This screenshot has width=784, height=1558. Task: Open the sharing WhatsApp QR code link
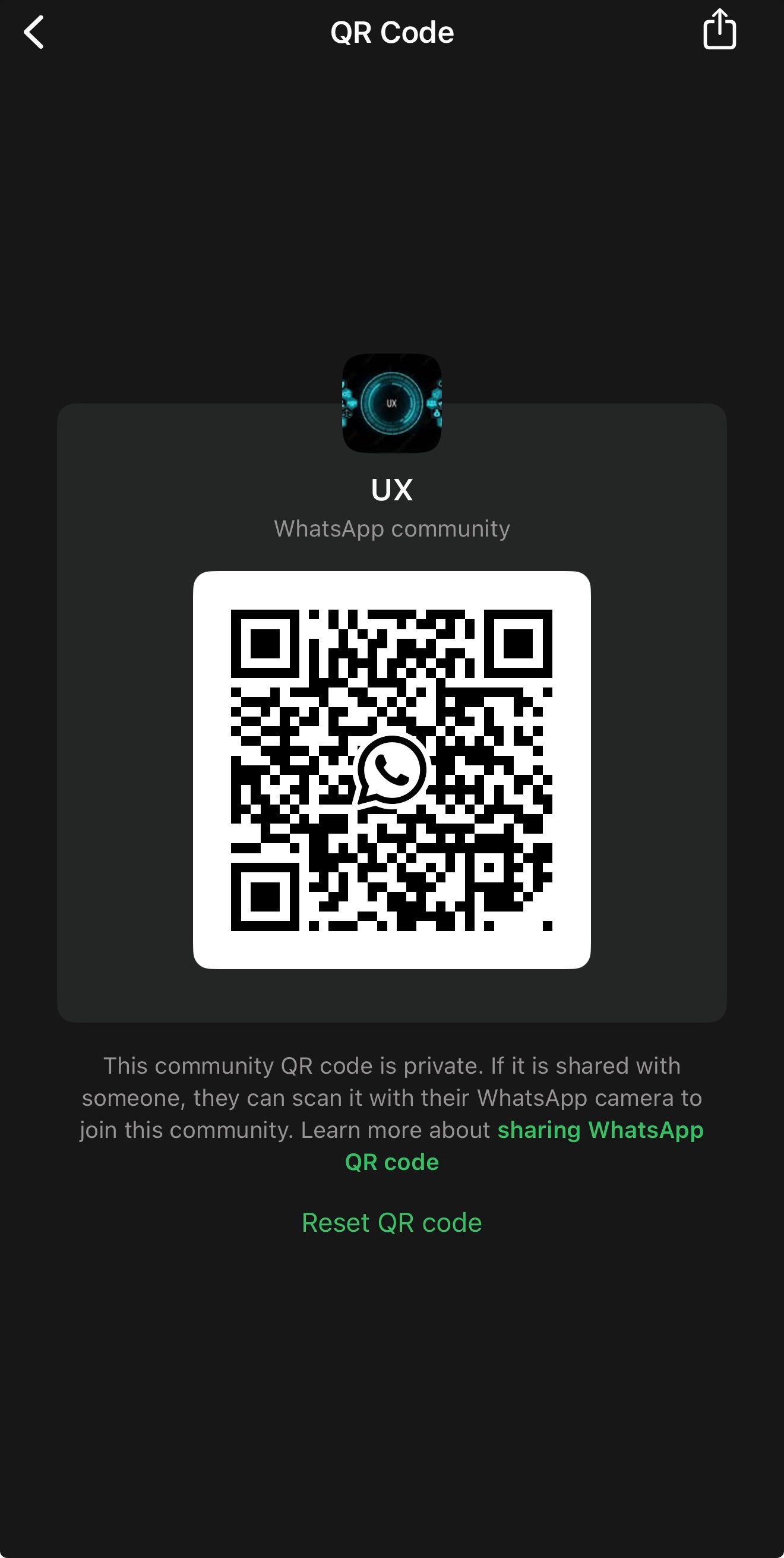click(x=600, y=1130)
